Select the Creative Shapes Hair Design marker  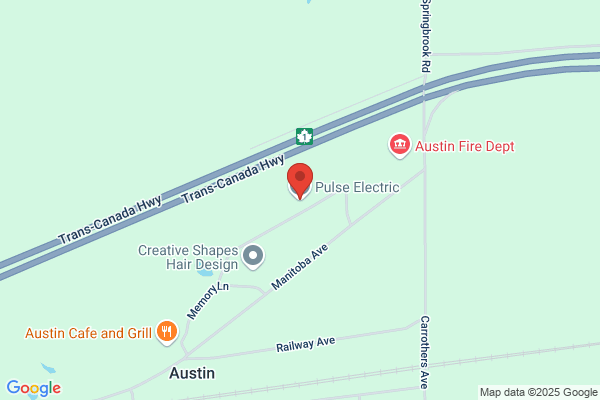[x=253, y=256]
